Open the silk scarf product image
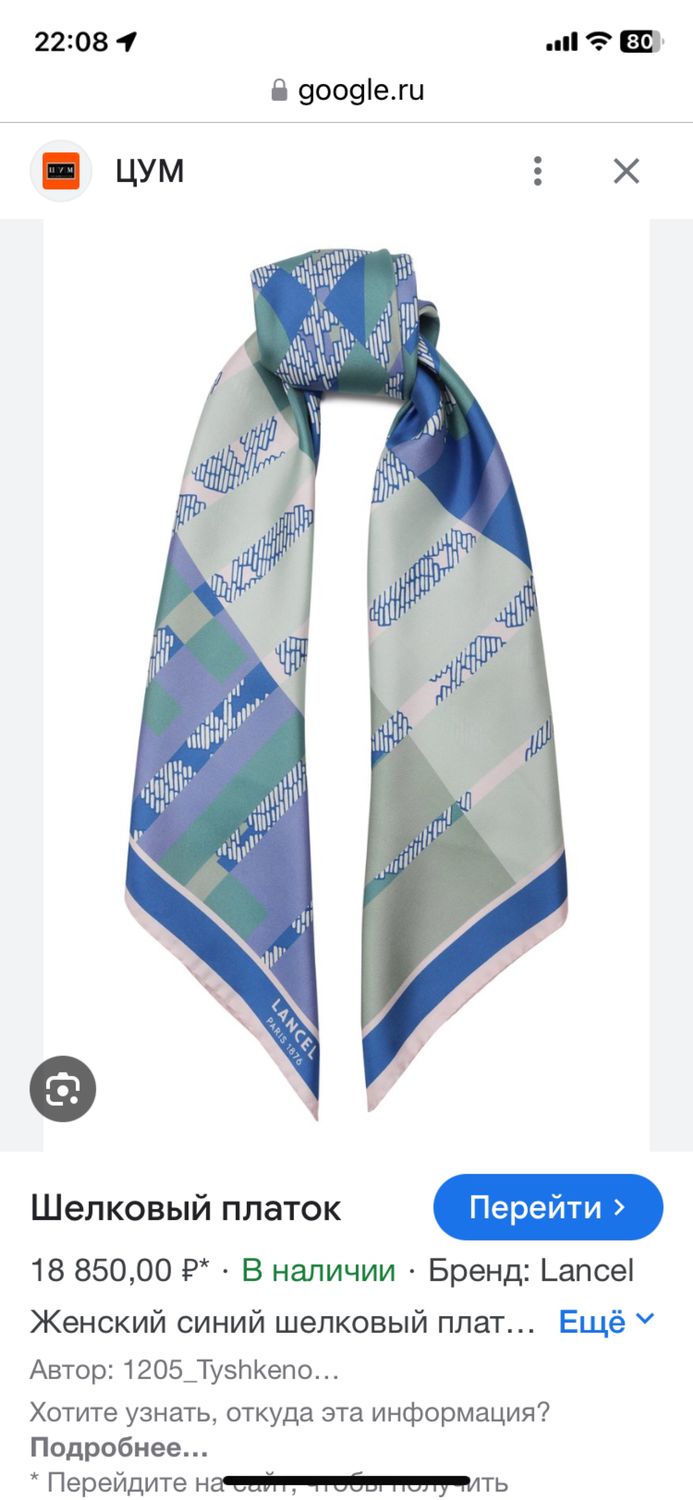This screenshot has width=693, height=1500. coord(346,685)
